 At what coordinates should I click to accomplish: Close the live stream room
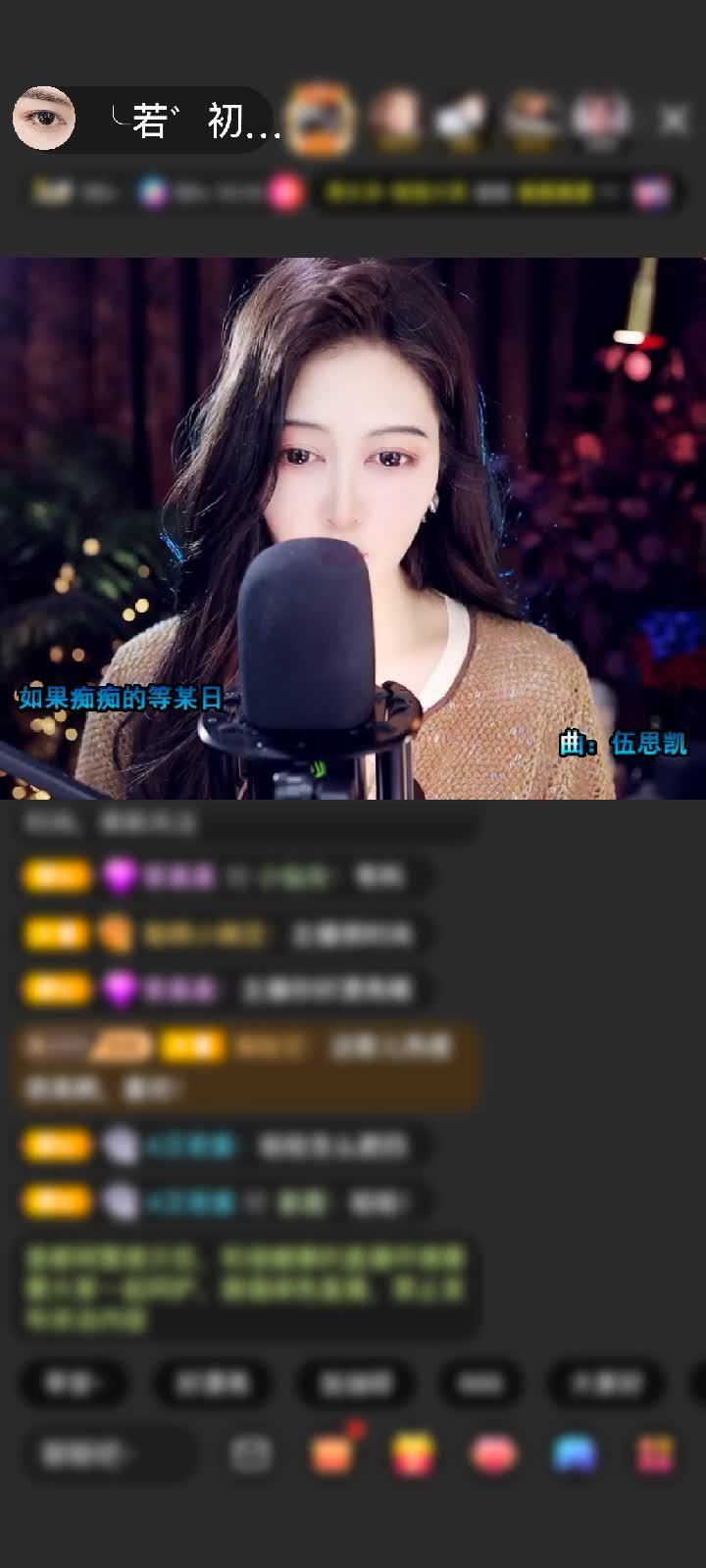click(x=674, y=121)
